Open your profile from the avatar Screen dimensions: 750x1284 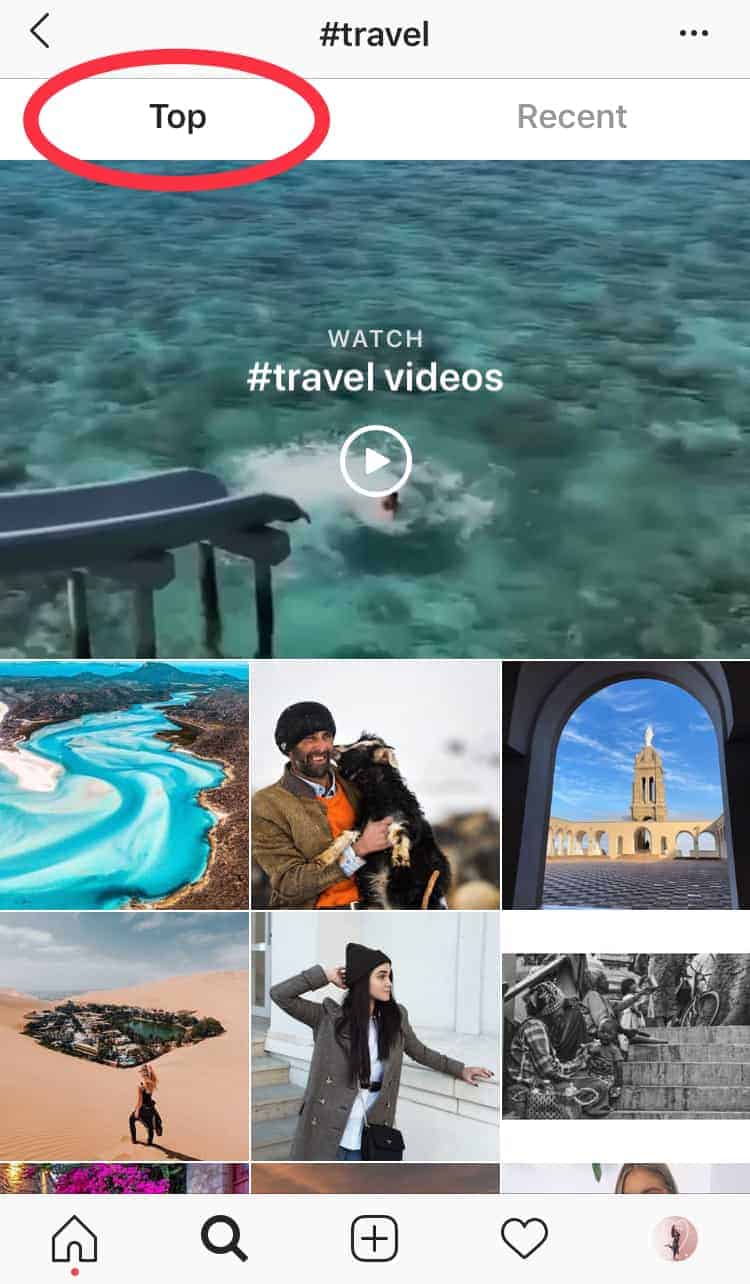tap(675, 1240)
